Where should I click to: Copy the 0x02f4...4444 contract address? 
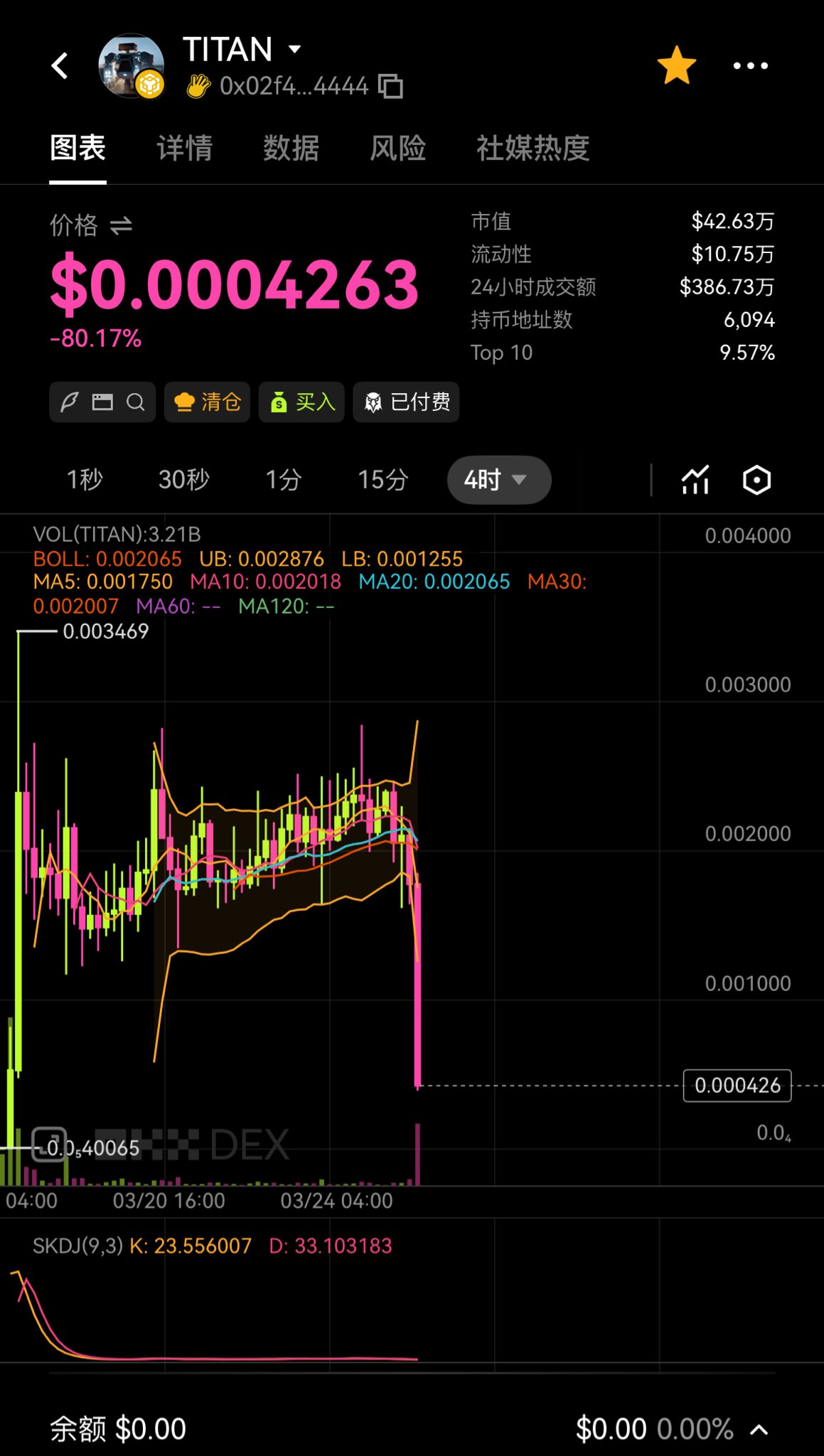pyautogui.click(x=390, y=86)
